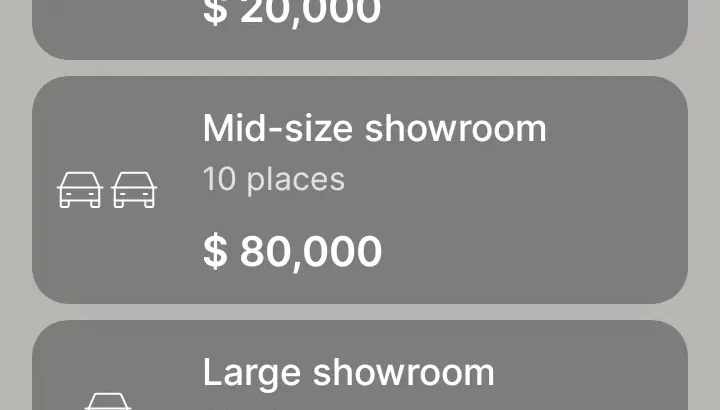Pick the $20,000 showroom card
The image size is (720, 410).
360,25
